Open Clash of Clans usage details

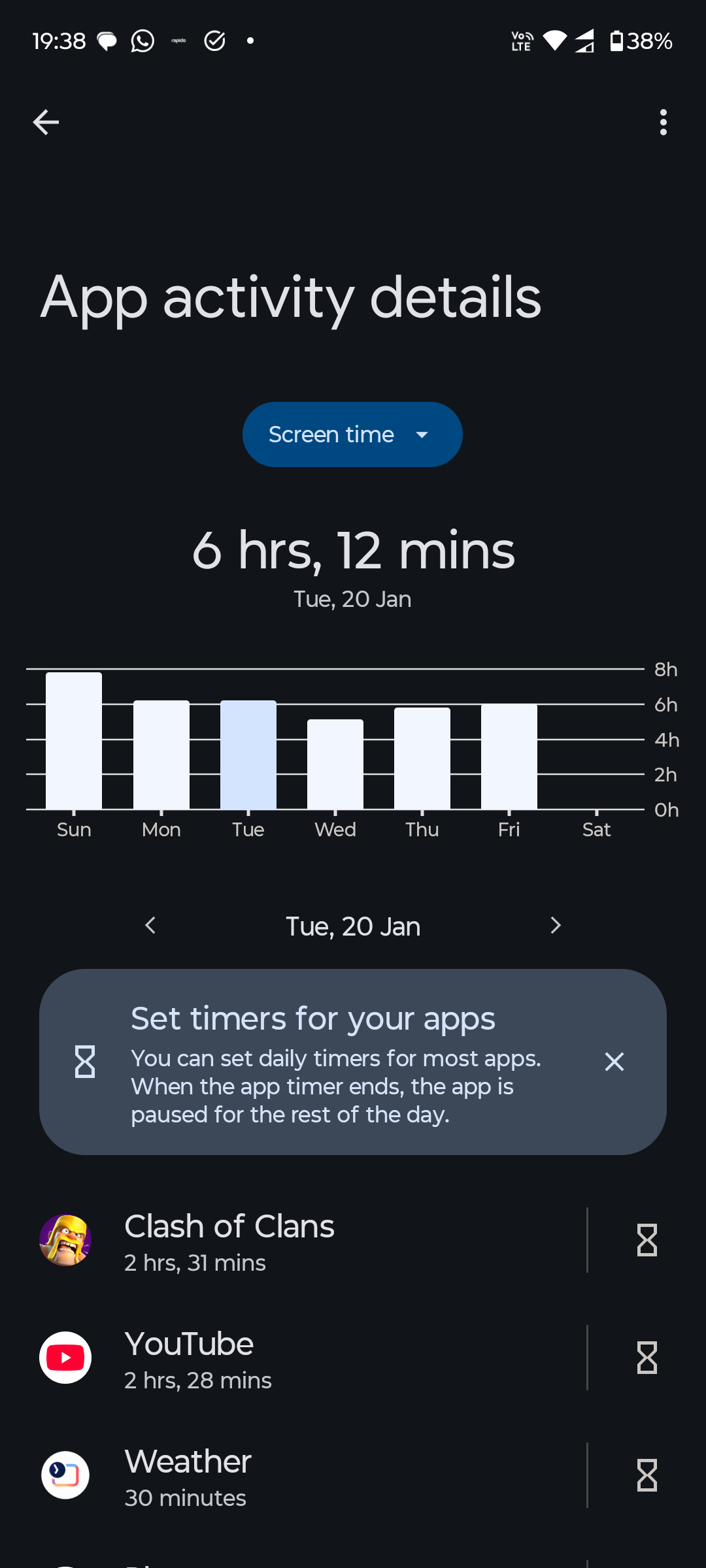(x=294, y=1240)
